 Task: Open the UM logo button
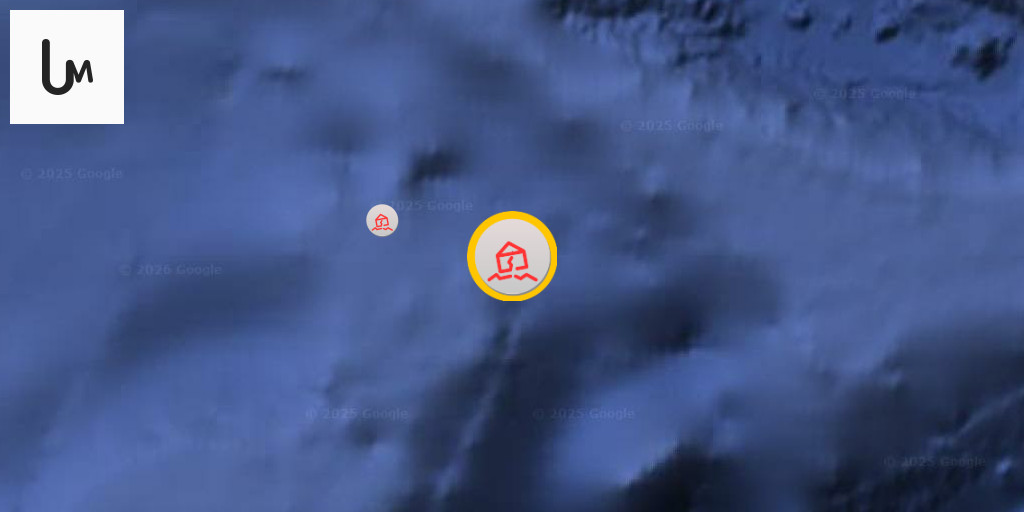67,67
